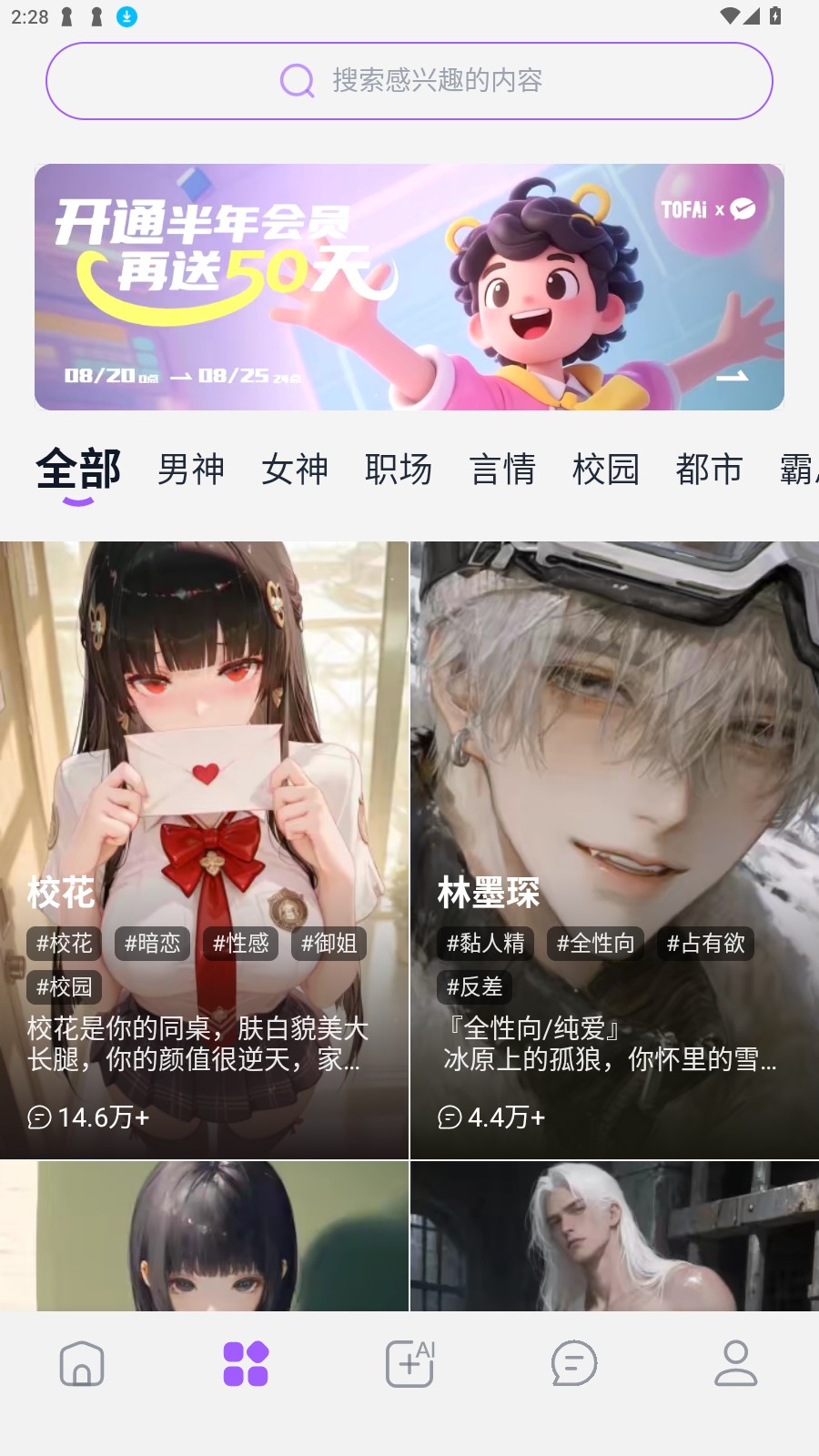Switch to the 男神 category tab
819x1456 pixels.
190,470
